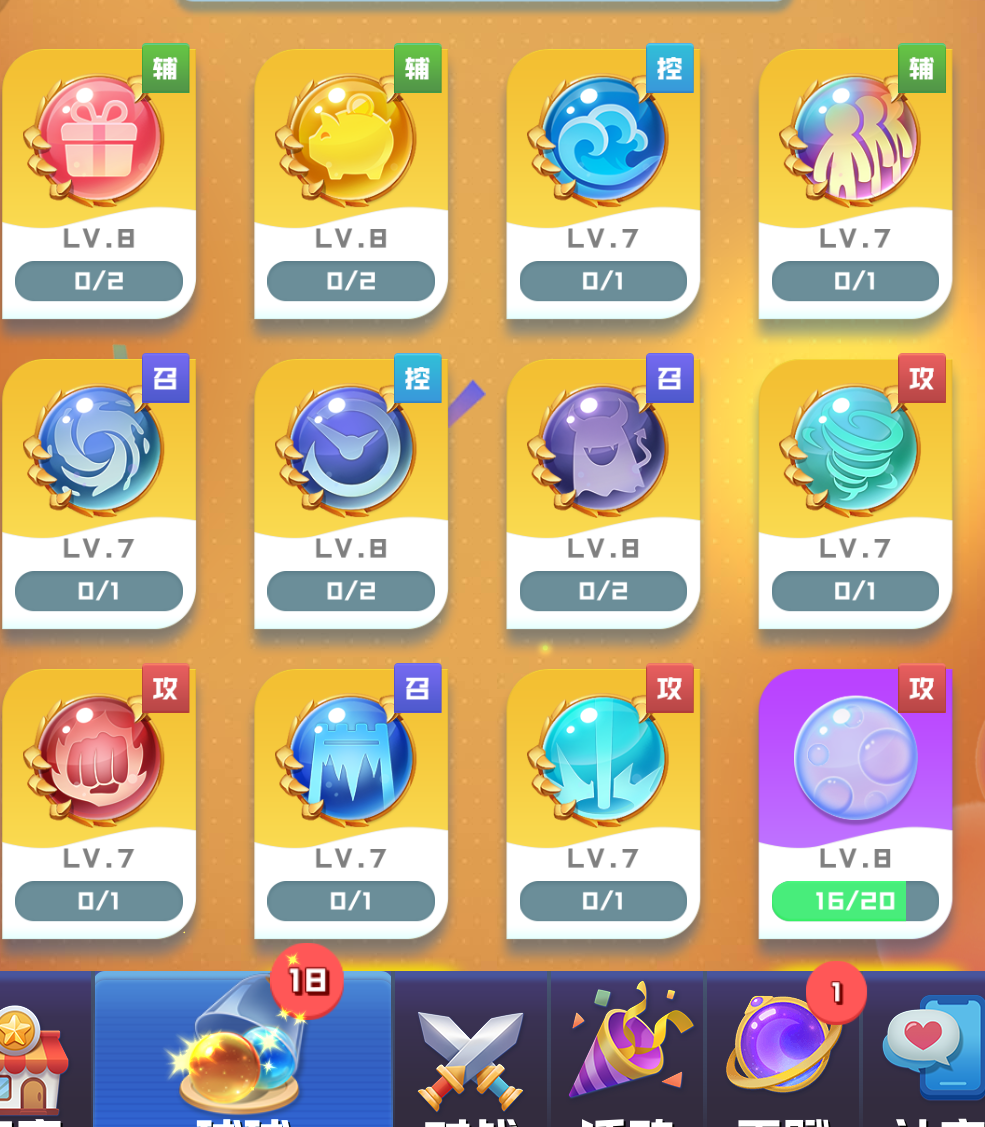The height and width of the screenshot is (1127, 985).
Task: Open the cyan sword attack ball
Action: (603, 760)
